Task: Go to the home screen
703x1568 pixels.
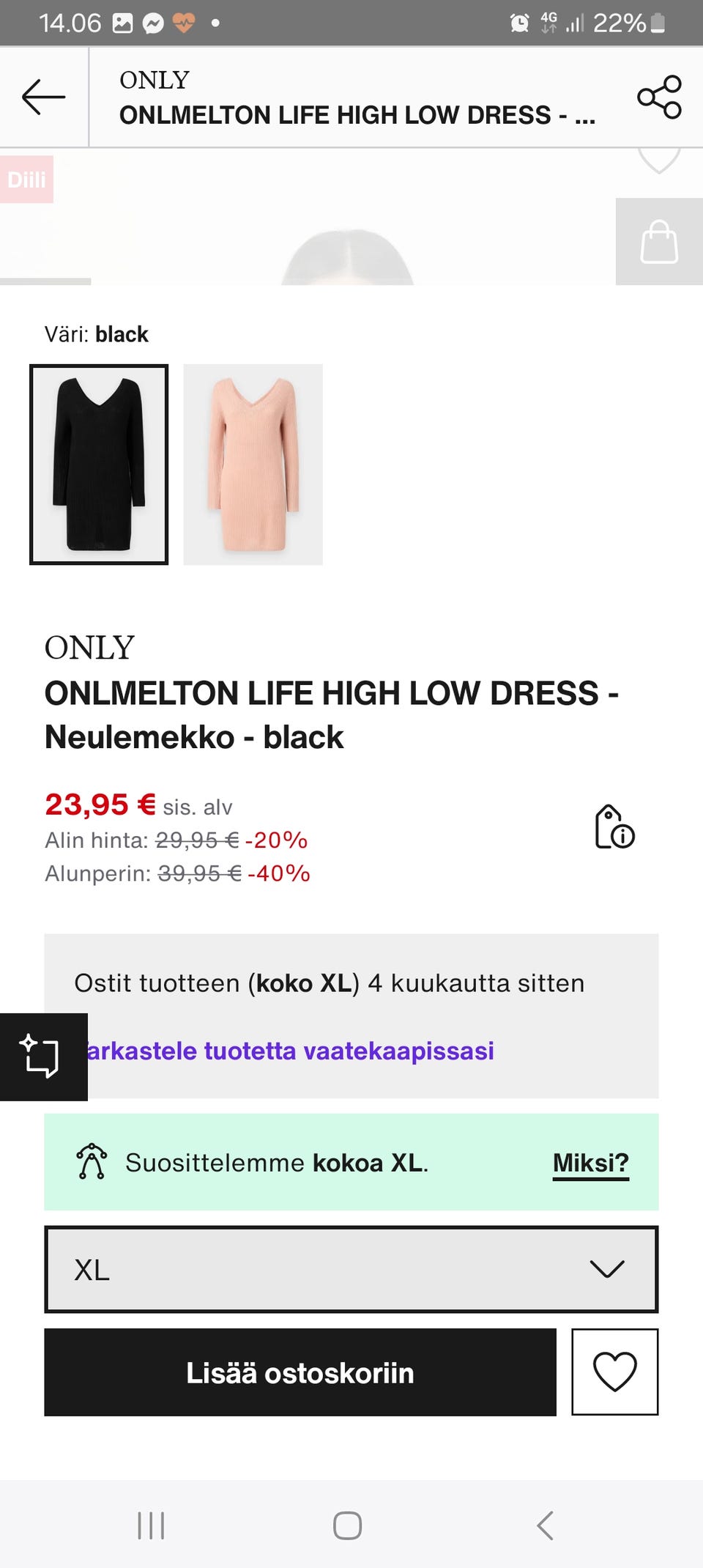Action: (347, 1526)
